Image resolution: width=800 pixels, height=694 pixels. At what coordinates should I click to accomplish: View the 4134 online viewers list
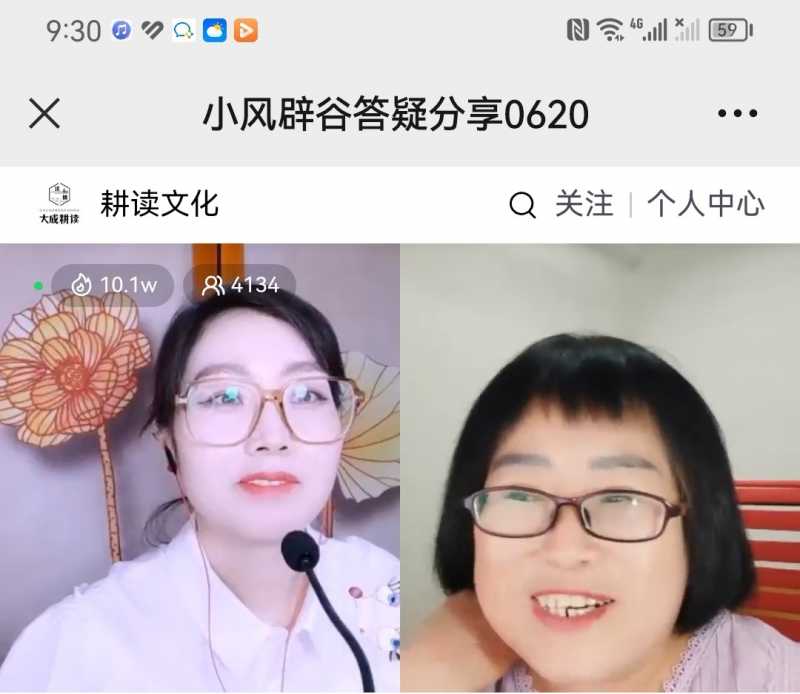[x=240, y=285]
